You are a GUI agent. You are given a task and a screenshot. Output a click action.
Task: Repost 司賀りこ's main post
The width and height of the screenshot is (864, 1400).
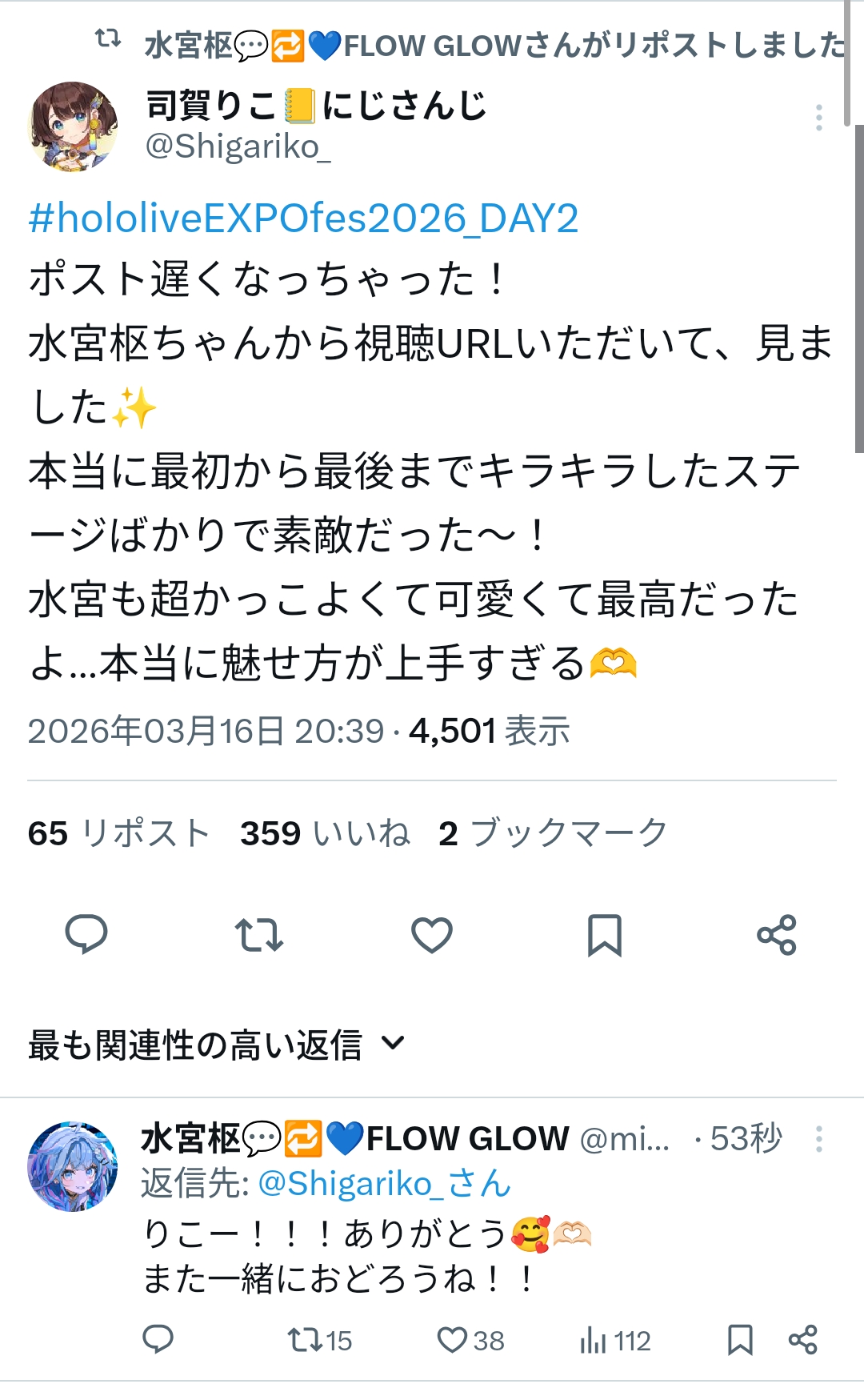click(x=259, y=934)
